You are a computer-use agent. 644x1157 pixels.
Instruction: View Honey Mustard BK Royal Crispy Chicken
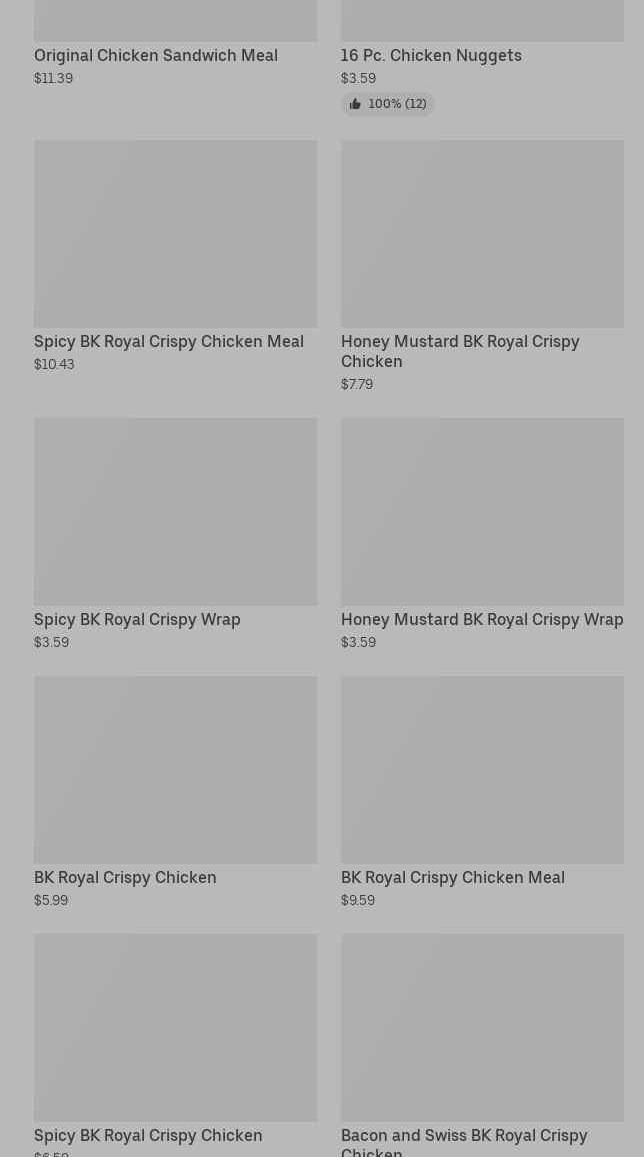click(482, 266)
